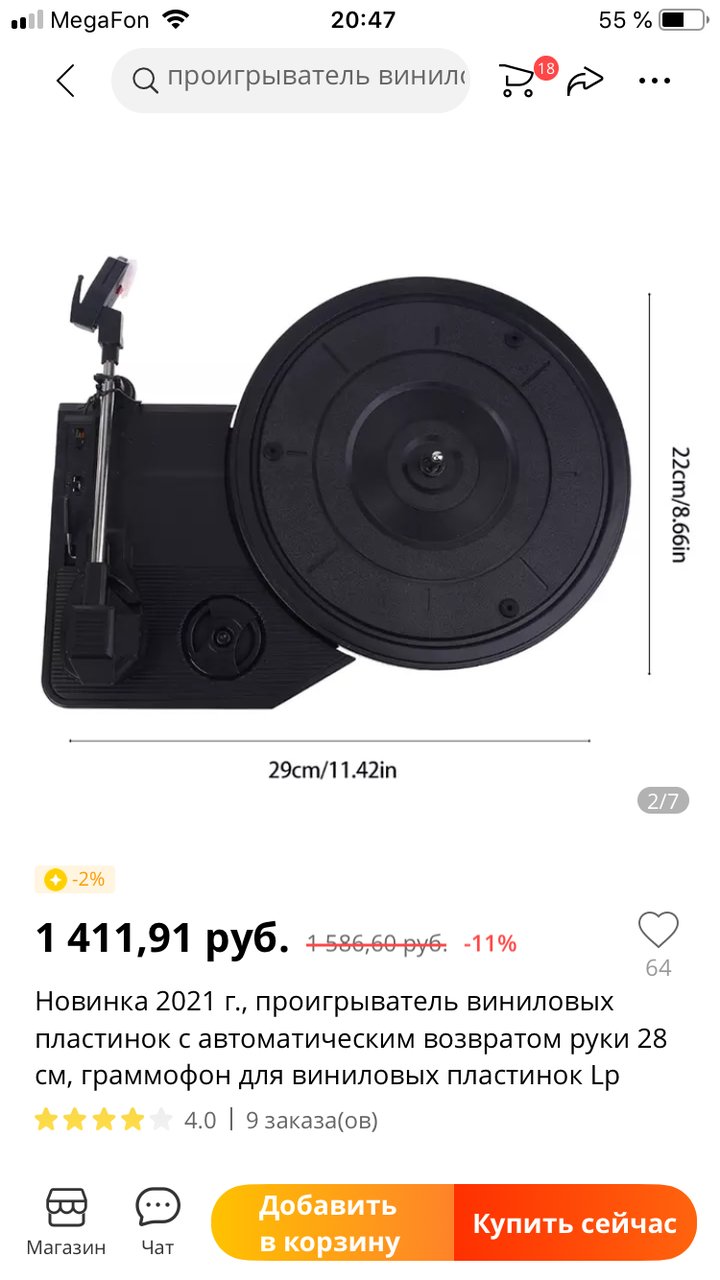Share this product
The width and height of the screenshot is (720, 1280).
click(x=585, y=80)
